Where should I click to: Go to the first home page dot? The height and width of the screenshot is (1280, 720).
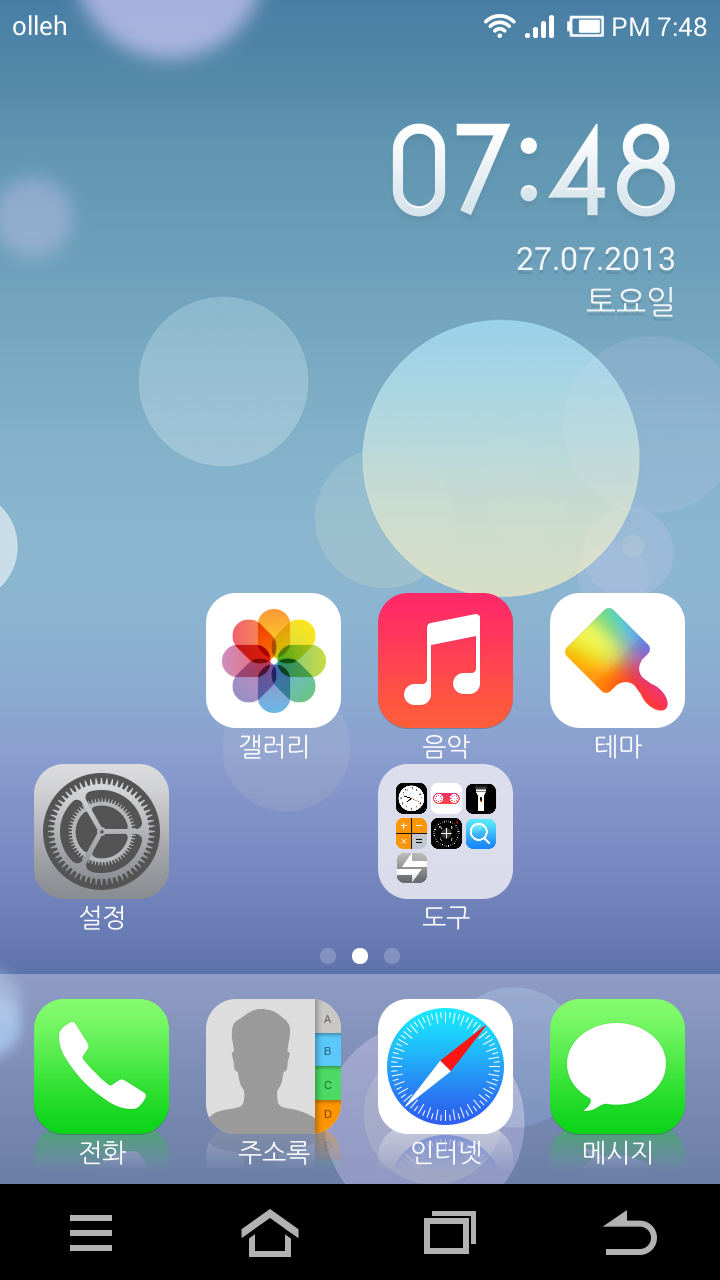tap(328, 956)
